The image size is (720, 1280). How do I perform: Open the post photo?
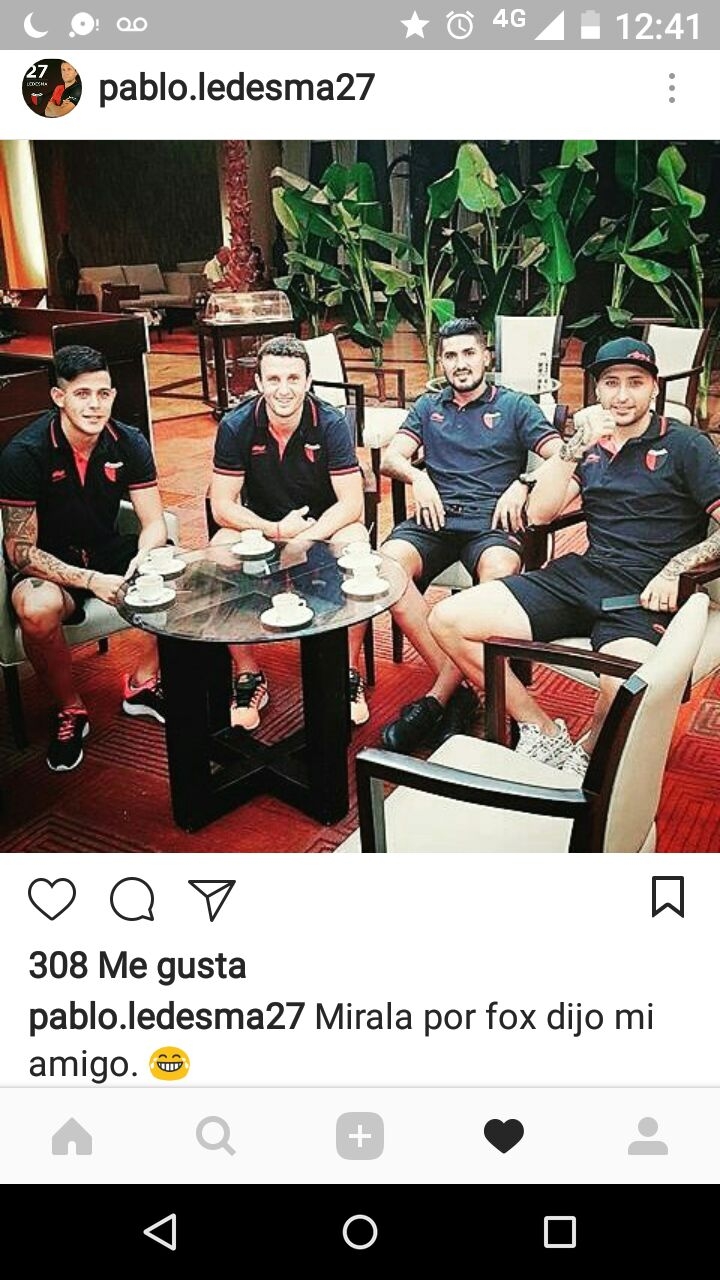click(360, 496)
